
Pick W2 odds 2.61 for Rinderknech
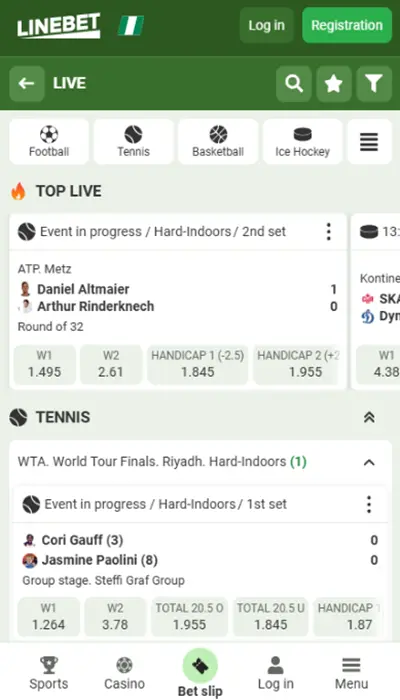click(111, 364)
